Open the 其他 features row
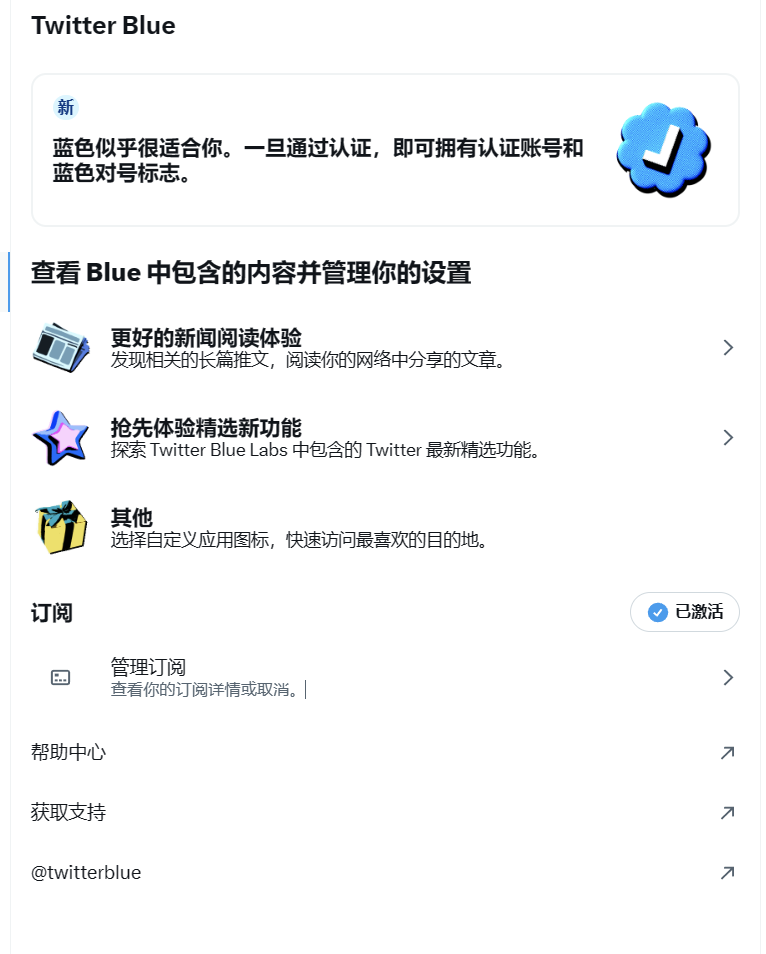Screen dimensions: 766x954 coord(384,528)
